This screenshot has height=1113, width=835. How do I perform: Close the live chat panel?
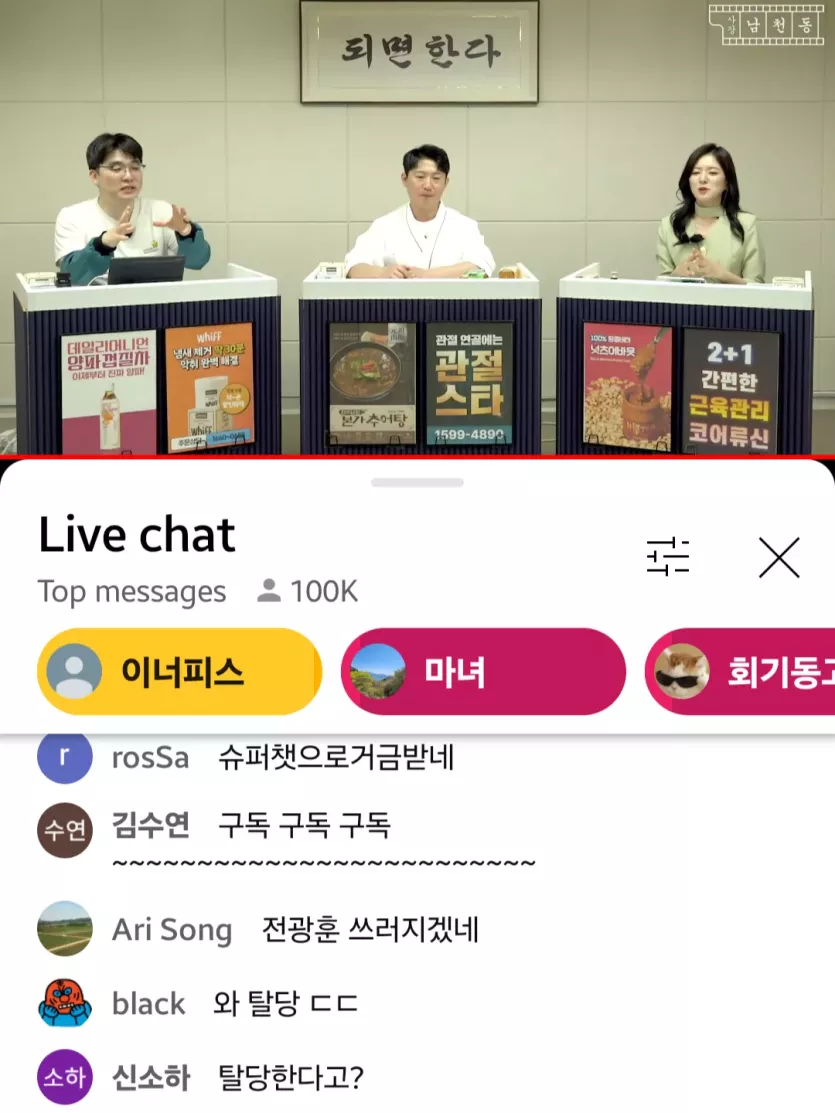tap(779, 558)
